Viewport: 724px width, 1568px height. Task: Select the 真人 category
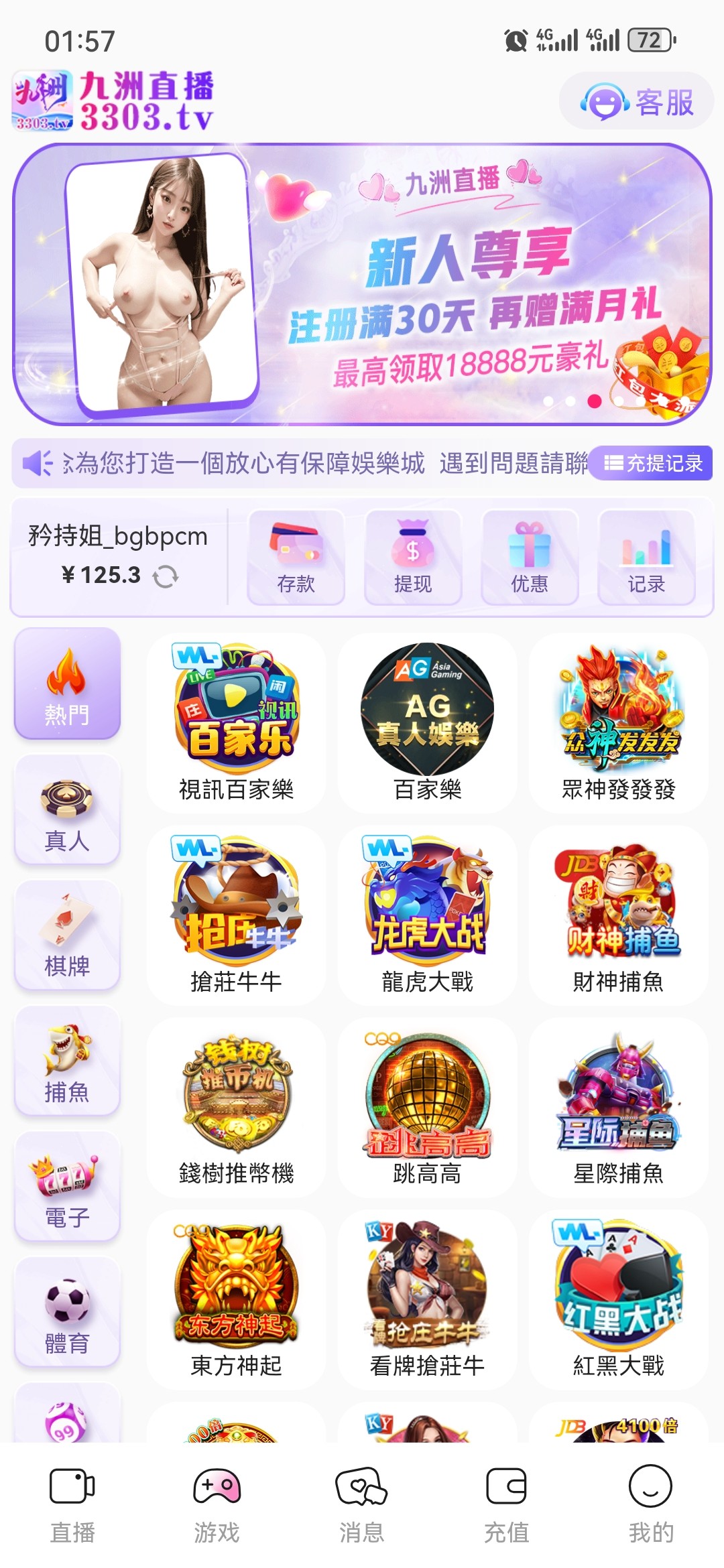click(x=67, y=809)
